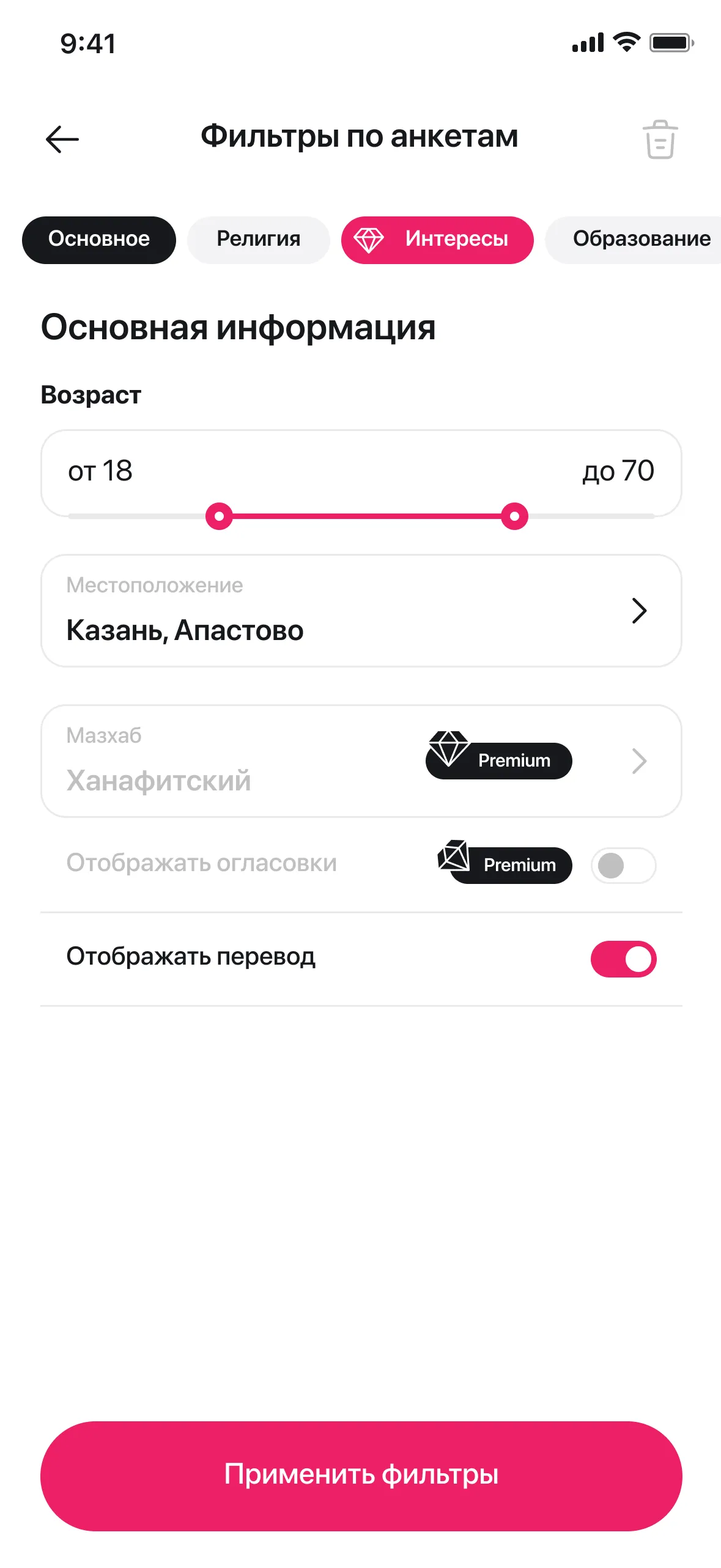Viewport: 721px width, 1568px height.
Task: Disable Отображать перевод switch
Action: pyautogui.click(x=623, y=959)
